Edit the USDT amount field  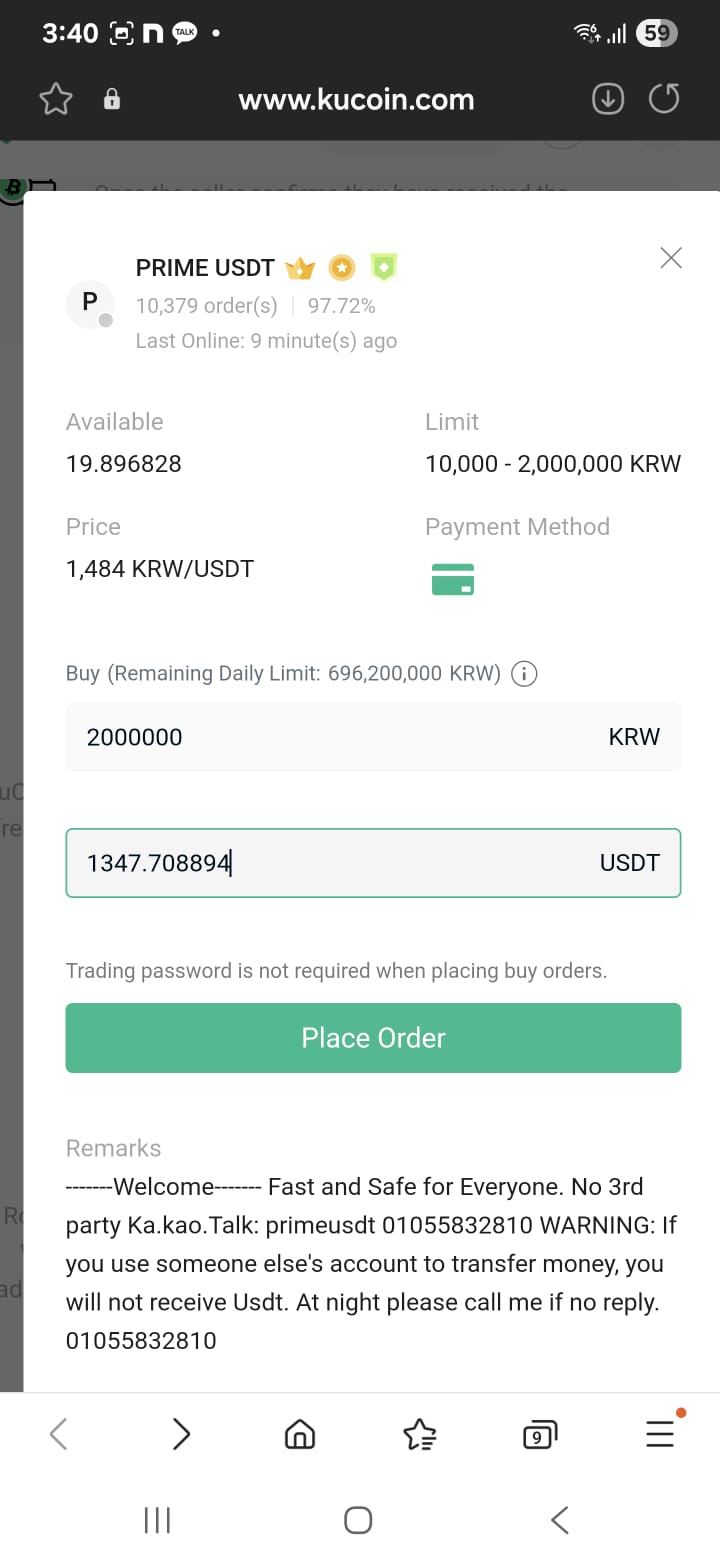click(x=373, y=863)
